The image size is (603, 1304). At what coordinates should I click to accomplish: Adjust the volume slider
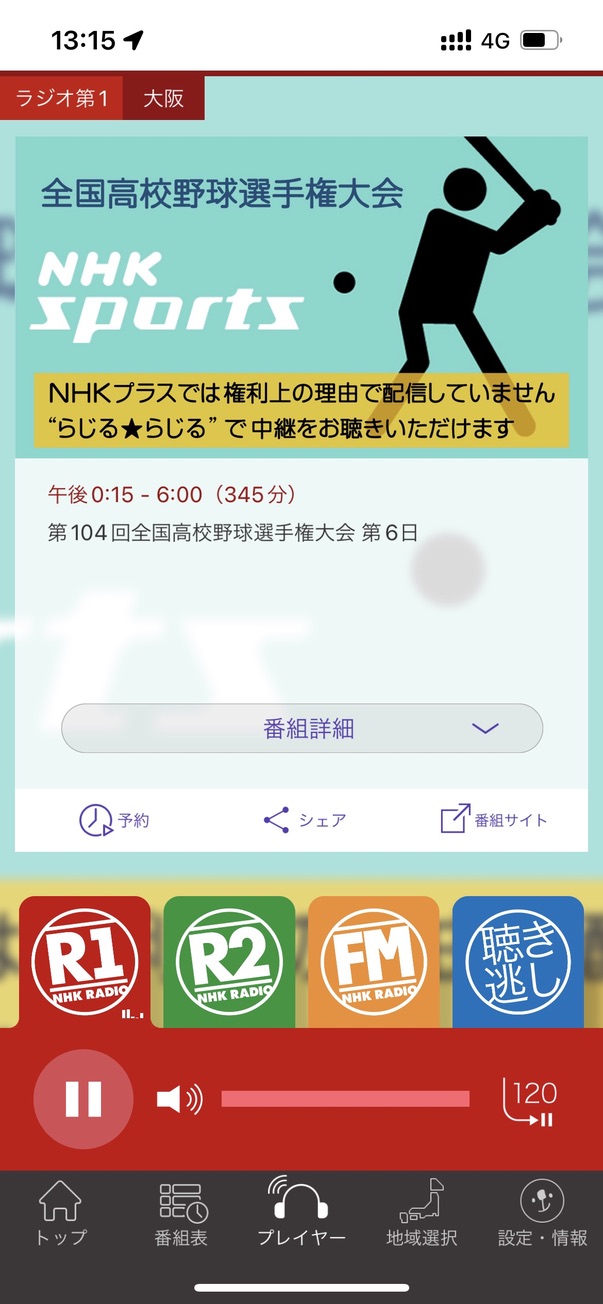(345, 1099)
